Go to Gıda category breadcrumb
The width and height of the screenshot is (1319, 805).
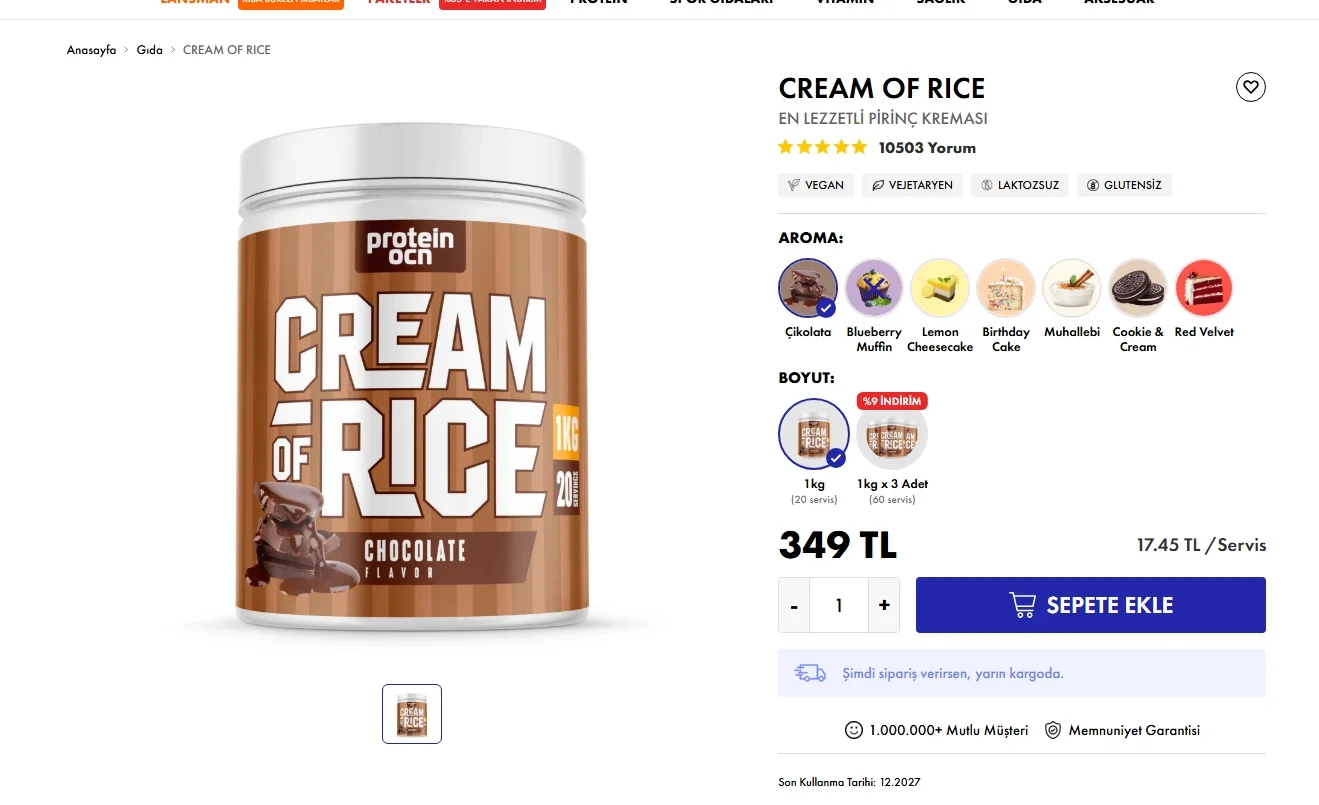[150, 50]
